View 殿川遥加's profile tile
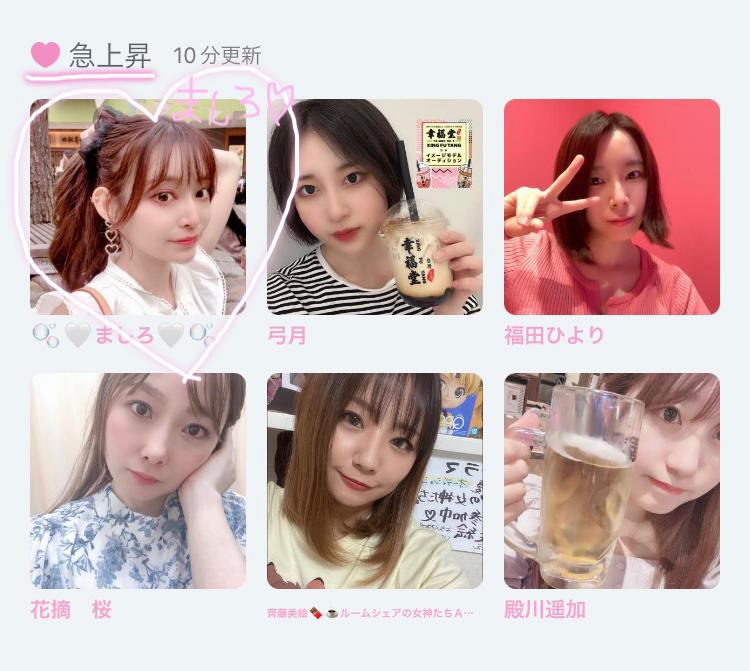 point(611,481)
